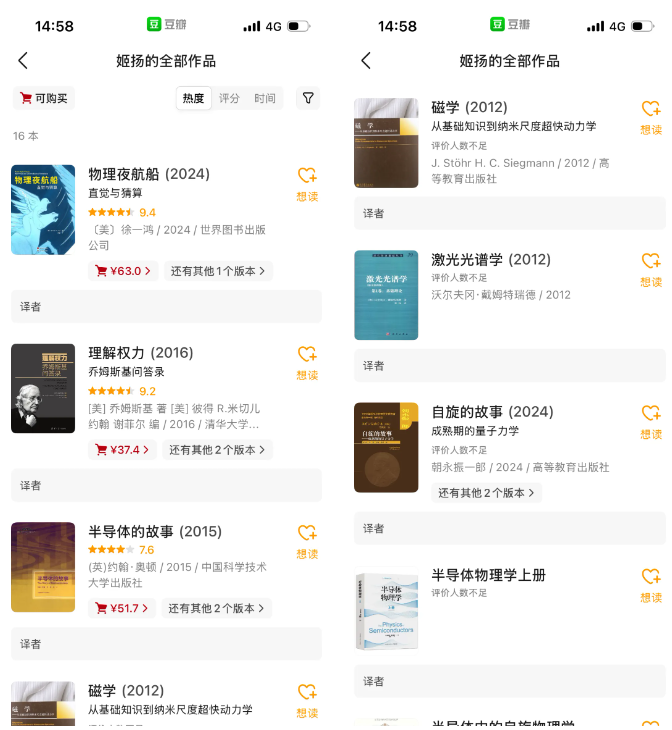672x730 pixels.
Task: Open the book 激光光谱学 (2012)
Action: pyautogui.click(x=491, y=260)
